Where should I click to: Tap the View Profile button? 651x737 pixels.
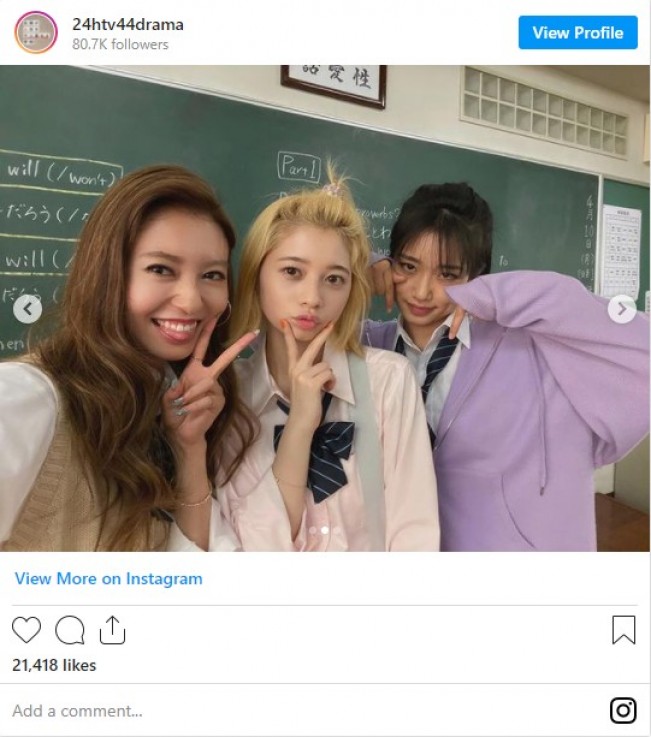coord(577,33)
